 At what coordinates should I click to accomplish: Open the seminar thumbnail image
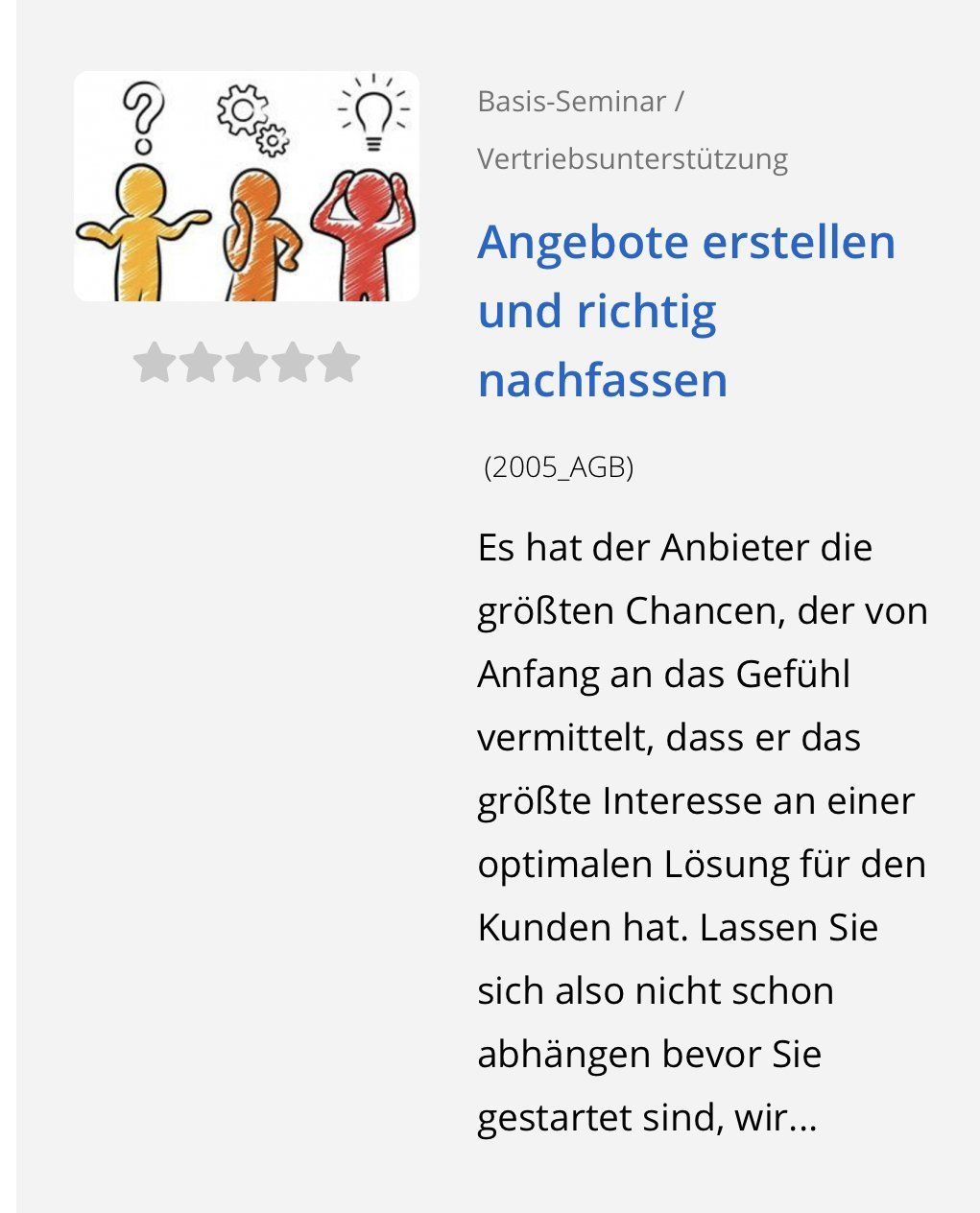click(247, 186)
